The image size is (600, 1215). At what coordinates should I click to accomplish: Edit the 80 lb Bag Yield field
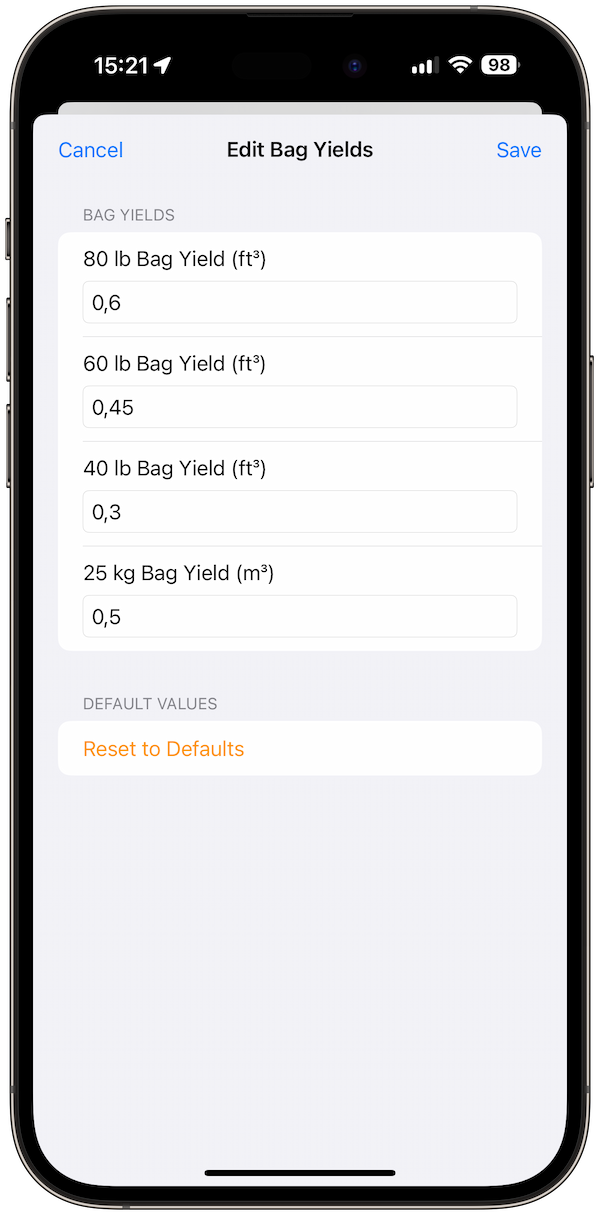point(300,302)
